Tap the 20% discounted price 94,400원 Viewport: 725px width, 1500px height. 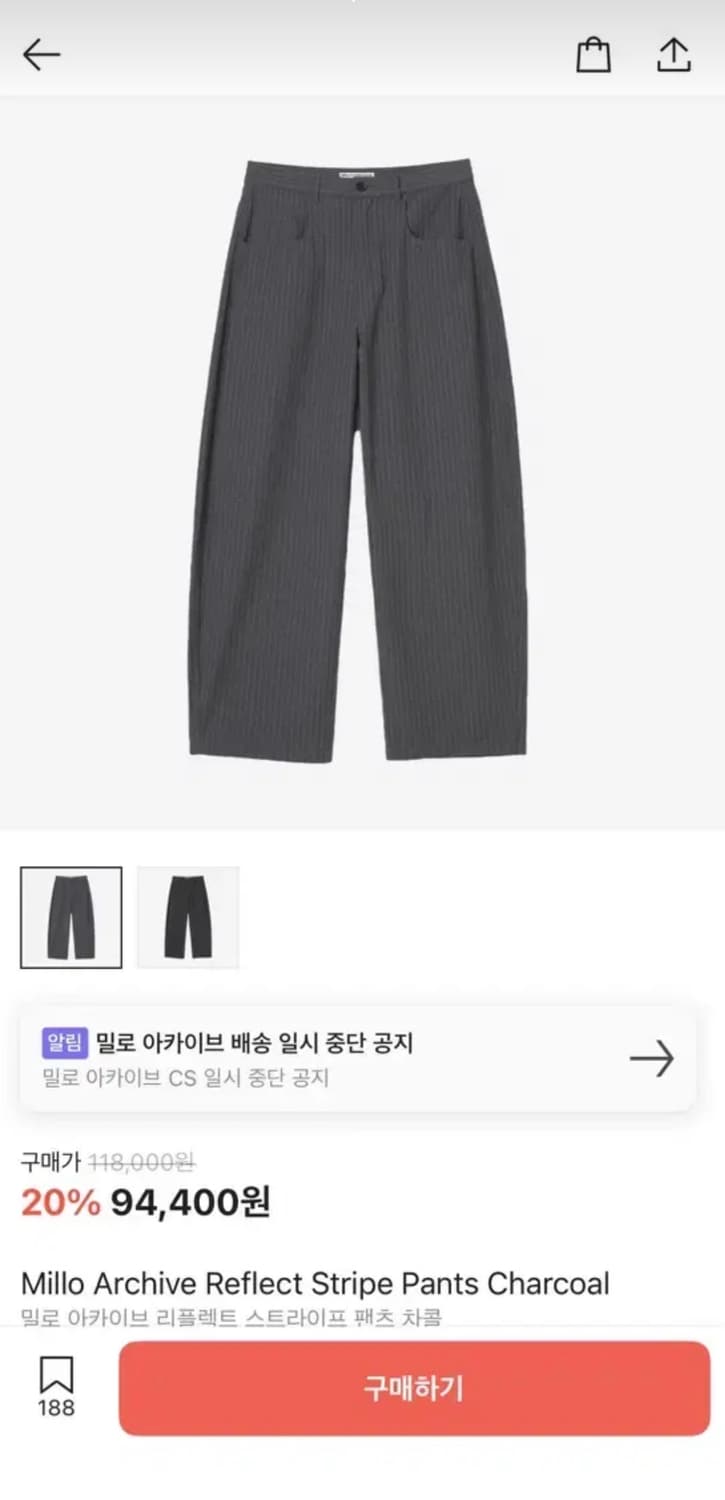145,1205
